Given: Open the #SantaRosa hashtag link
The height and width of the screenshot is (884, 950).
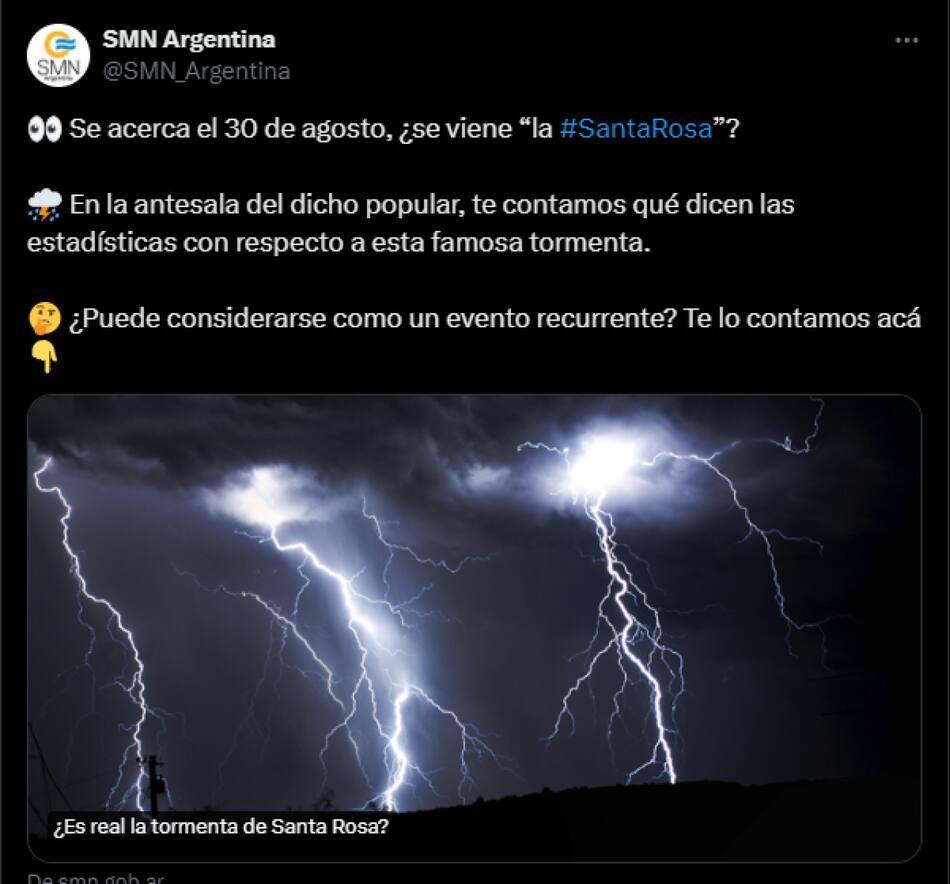Looking at the screenshot, I should click(636, 130).
